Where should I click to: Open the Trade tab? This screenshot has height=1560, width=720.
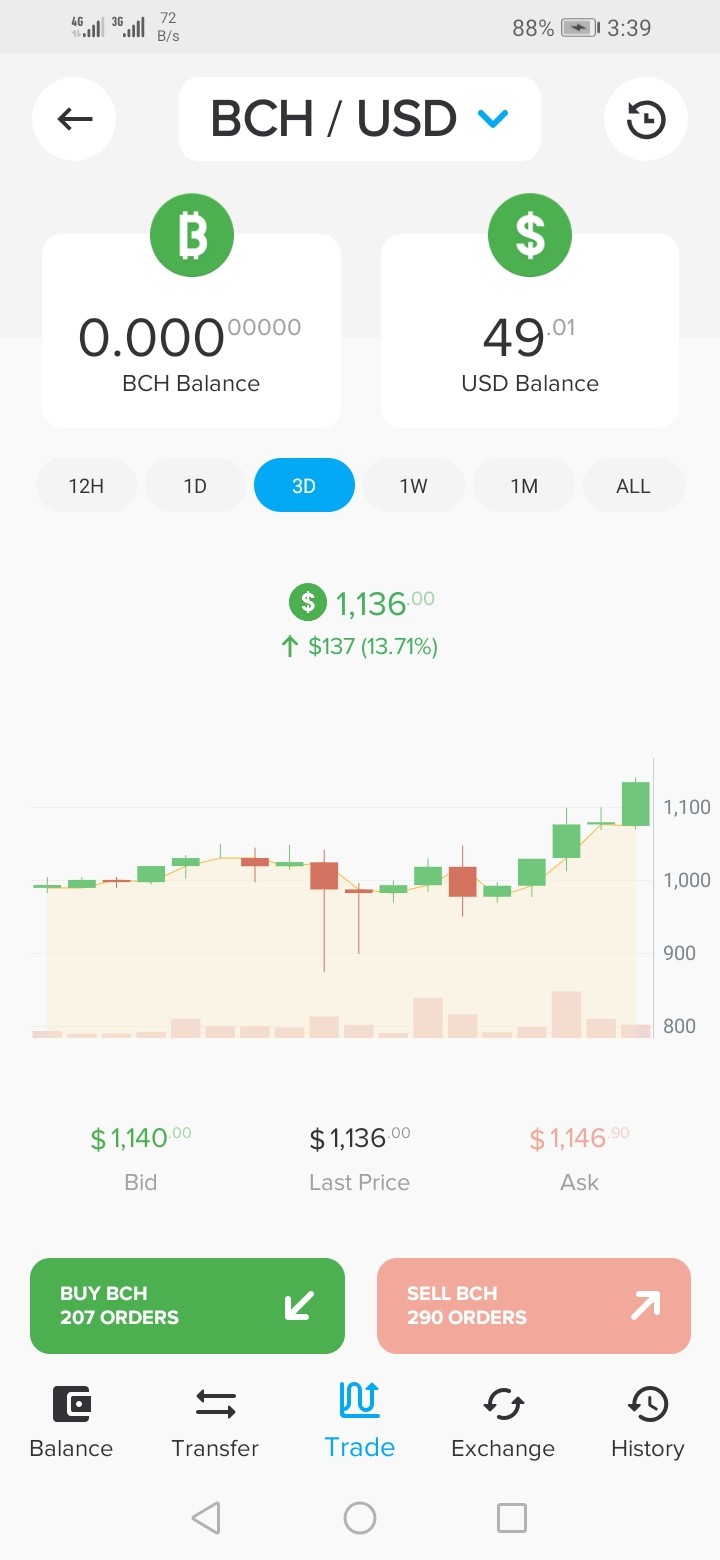click(x=360, y=1422)
